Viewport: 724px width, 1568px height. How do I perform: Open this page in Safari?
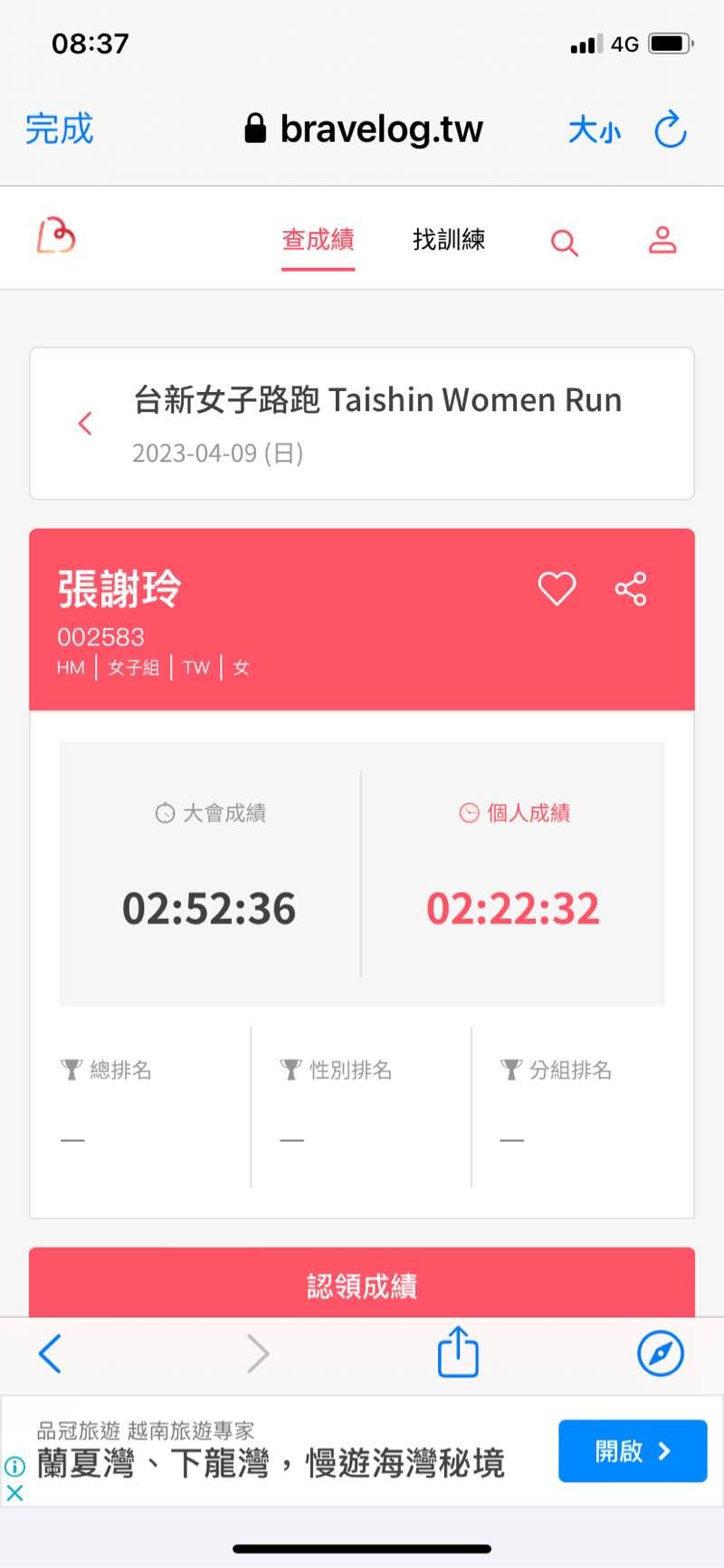(661, 1353)
